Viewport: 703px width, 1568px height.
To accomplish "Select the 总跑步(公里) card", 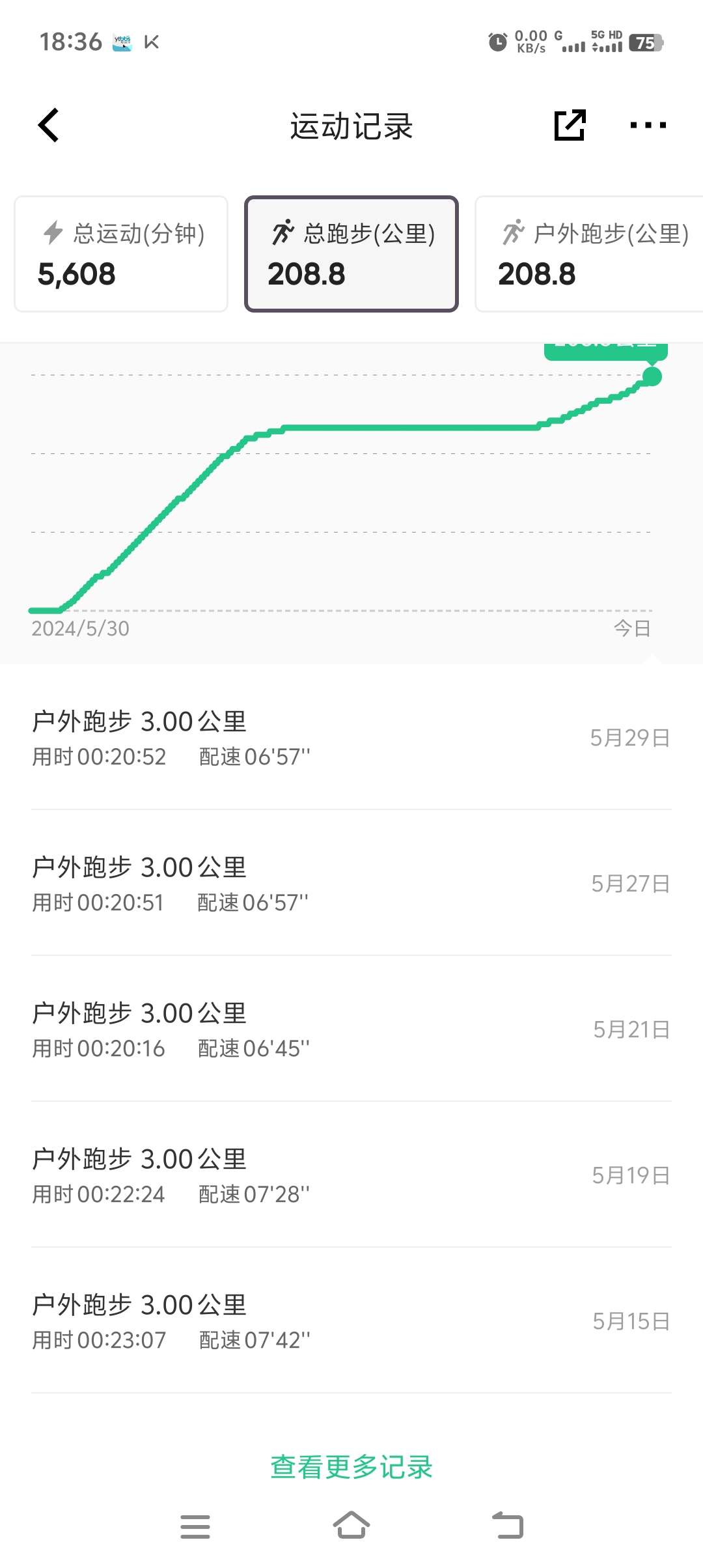I will coord(351,254).
